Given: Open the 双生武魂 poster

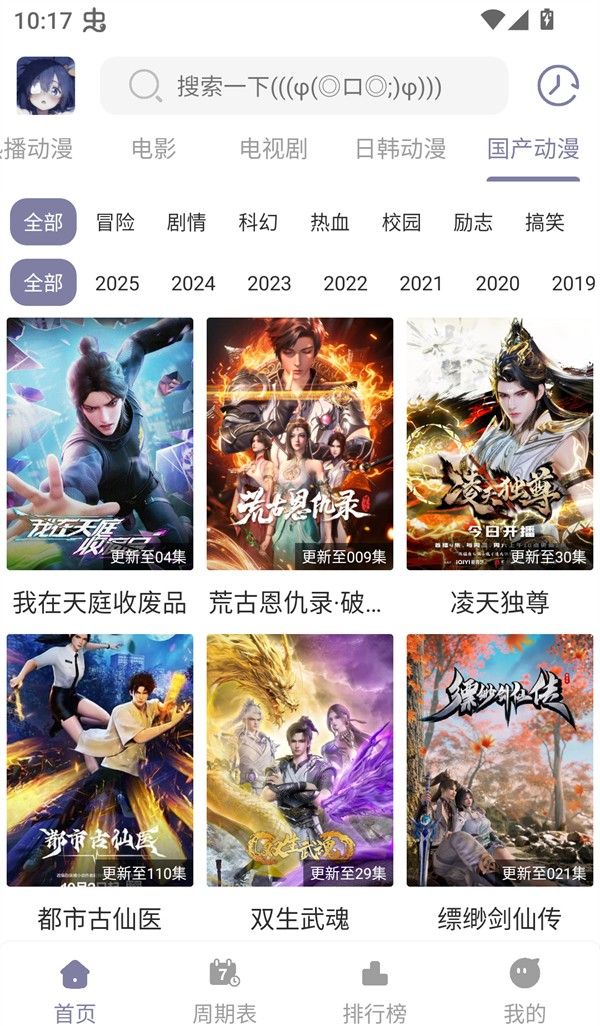Looking at the screenshot, I should pyautogui.click(x=300, y=760).
